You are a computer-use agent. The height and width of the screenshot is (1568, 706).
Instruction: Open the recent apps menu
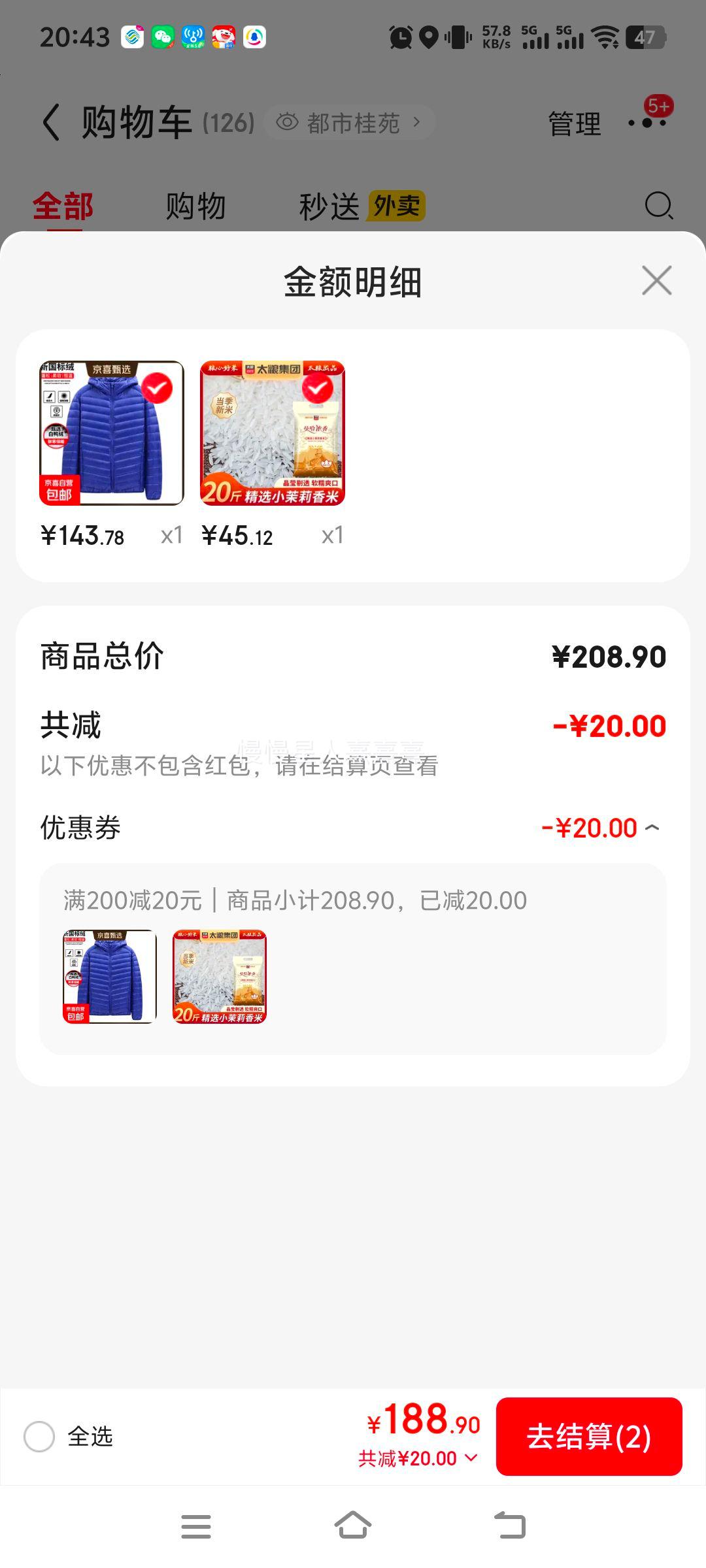tap(196, 1526)
